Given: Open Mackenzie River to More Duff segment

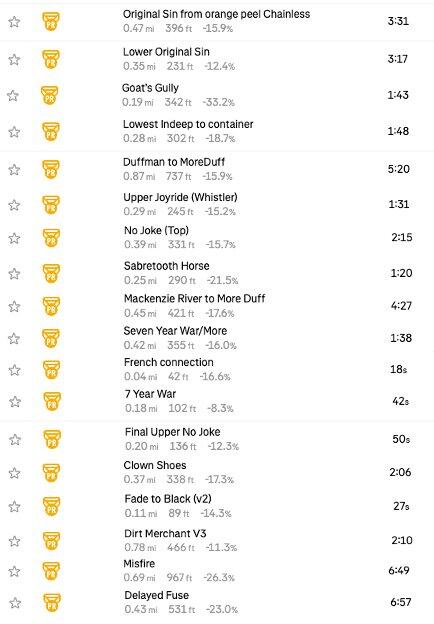Looking at the screenshot, I should coord(194,298).
